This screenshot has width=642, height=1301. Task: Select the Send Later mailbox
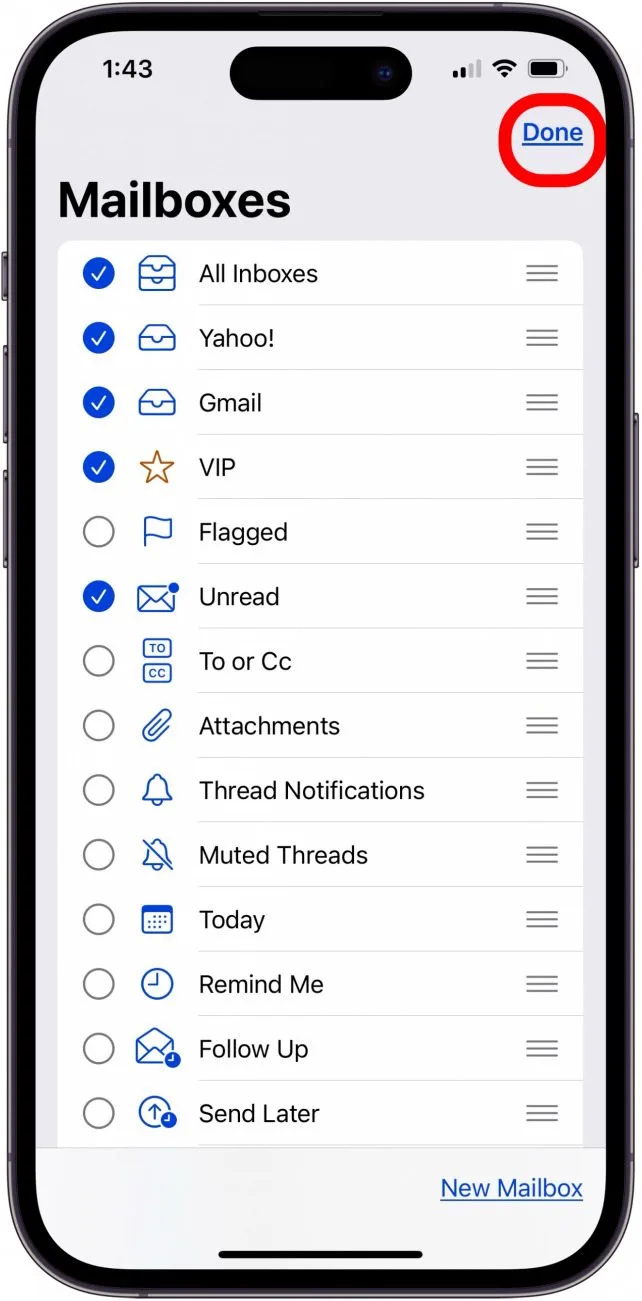tap(98, 1113)
